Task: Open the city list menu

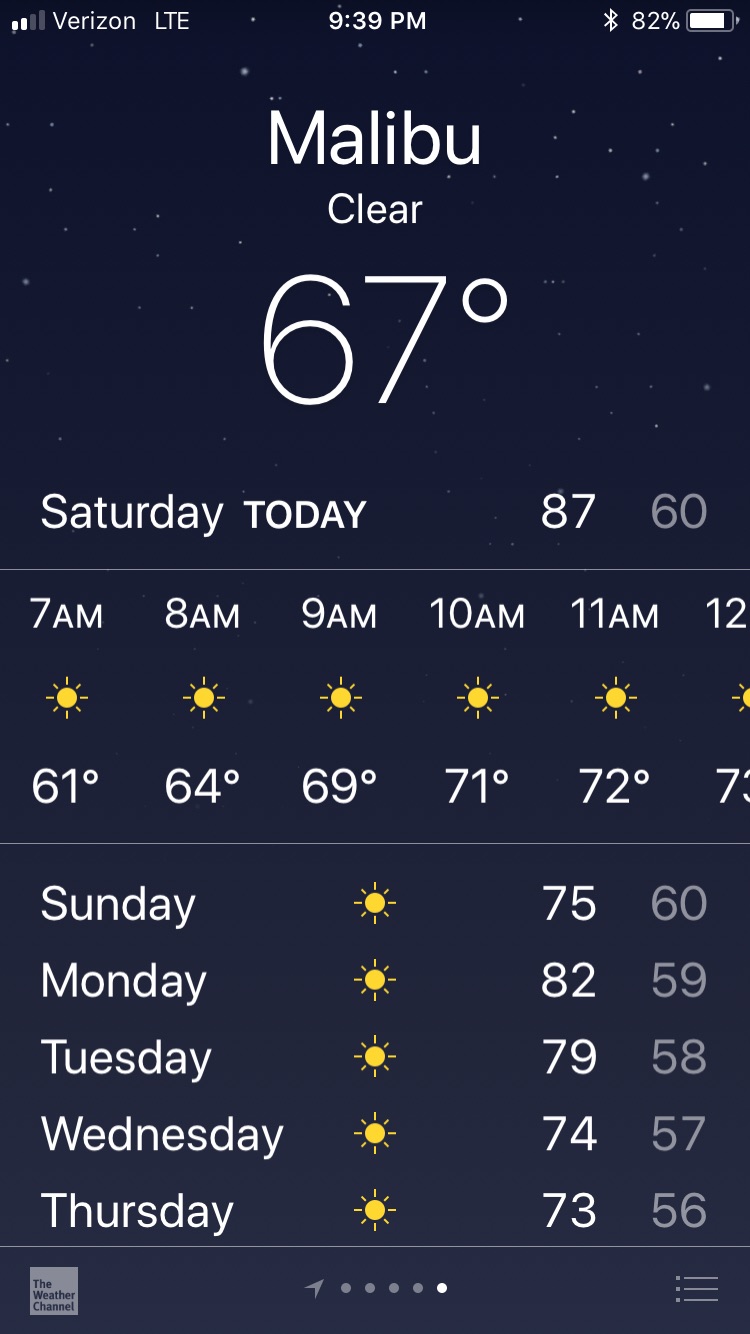Action: (697, 1289)
